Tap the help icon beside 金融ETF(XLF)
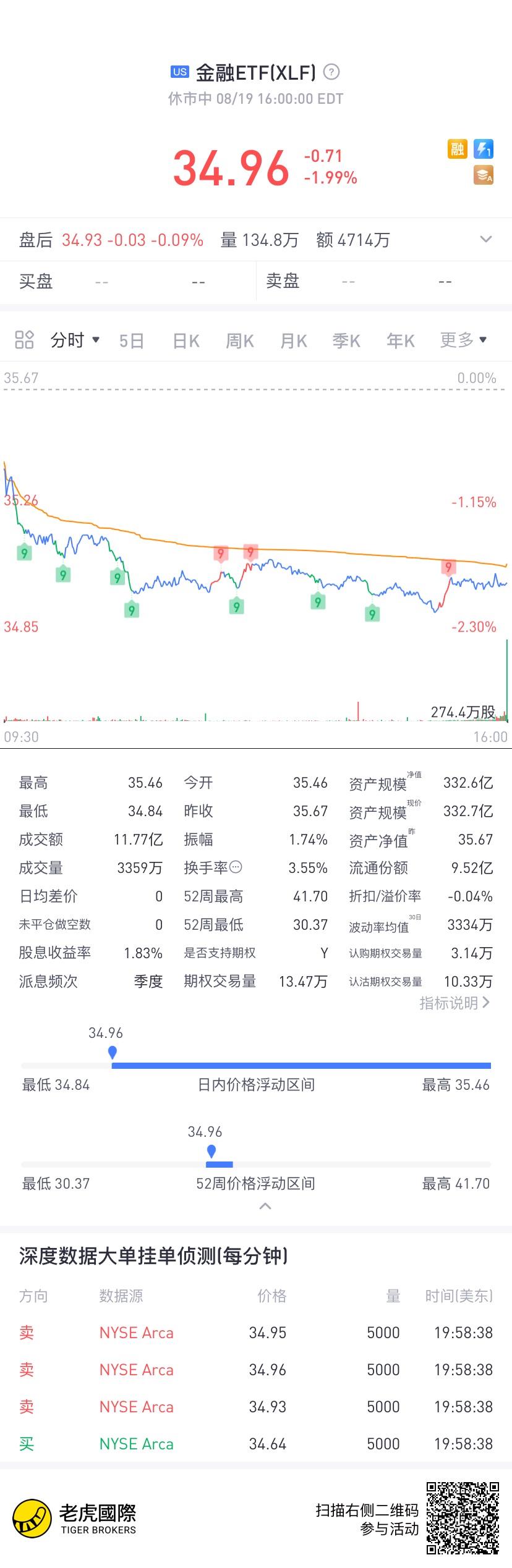 click(x=331, y=72)
